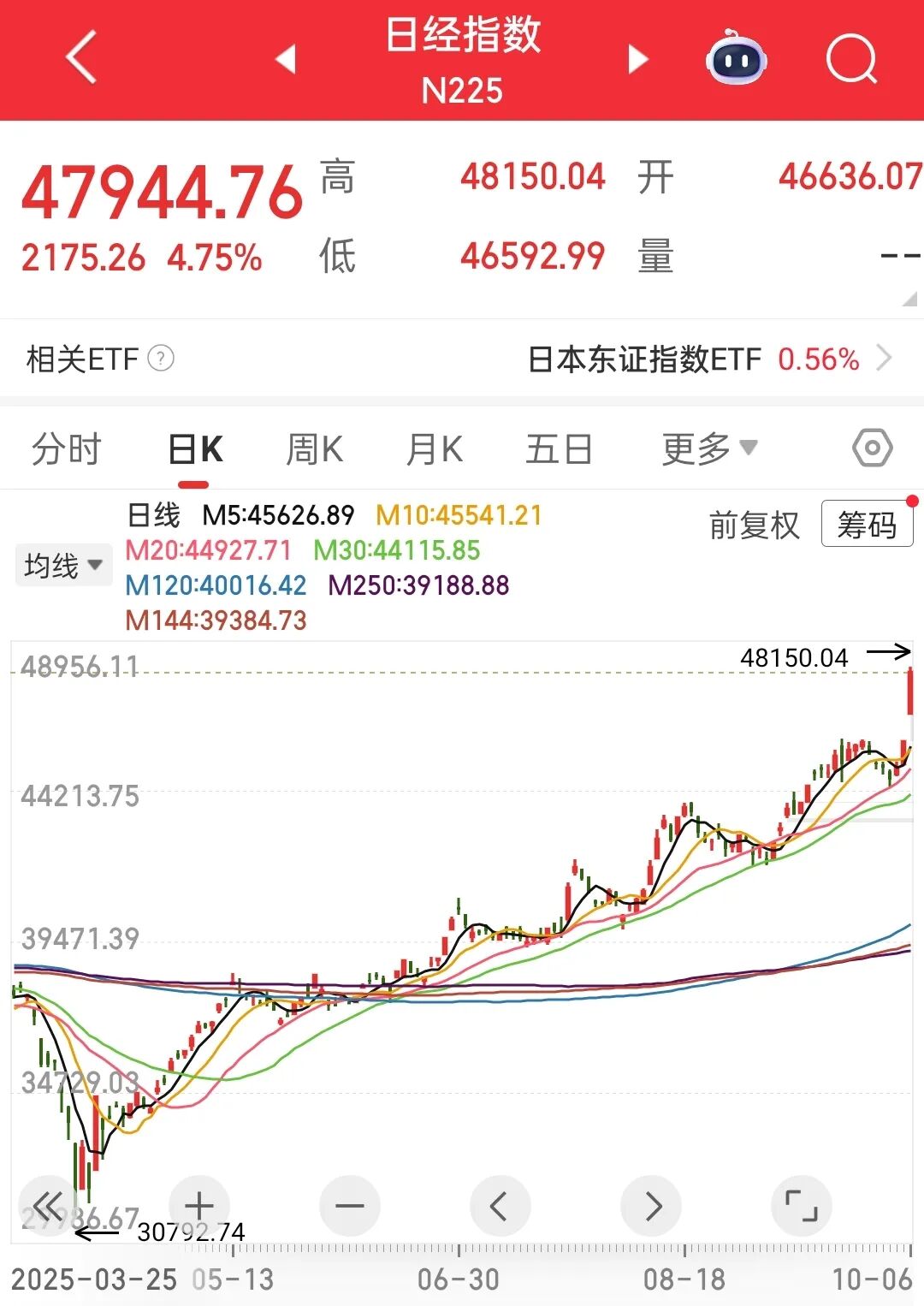Zoom out the chart with minus
This screenshot has width=924, height=1306.
tap(350, 1206)
